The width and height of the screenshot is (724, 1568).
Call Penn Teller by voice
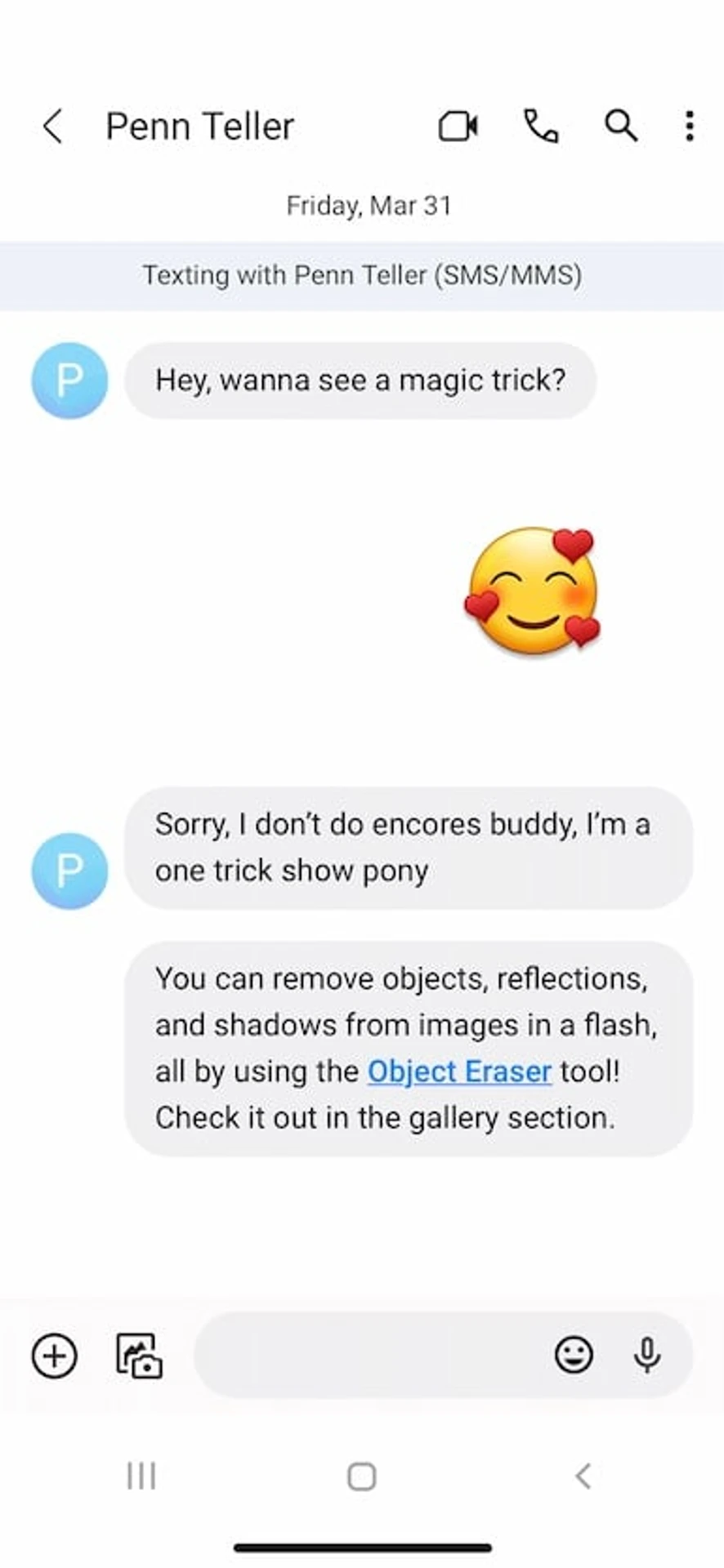pos(541,127)
